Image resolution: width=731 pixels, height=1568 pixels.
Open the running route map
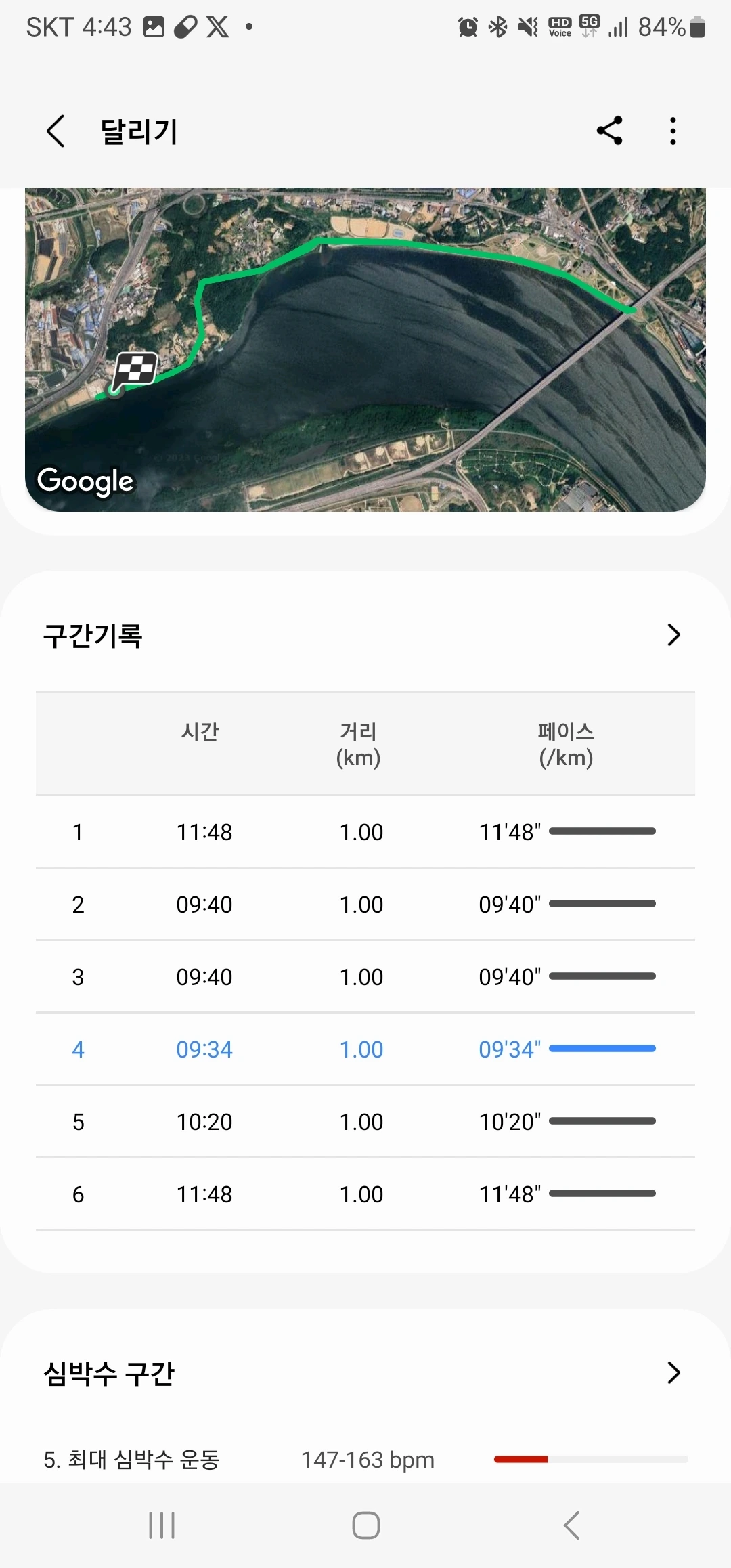coord(365,349)
